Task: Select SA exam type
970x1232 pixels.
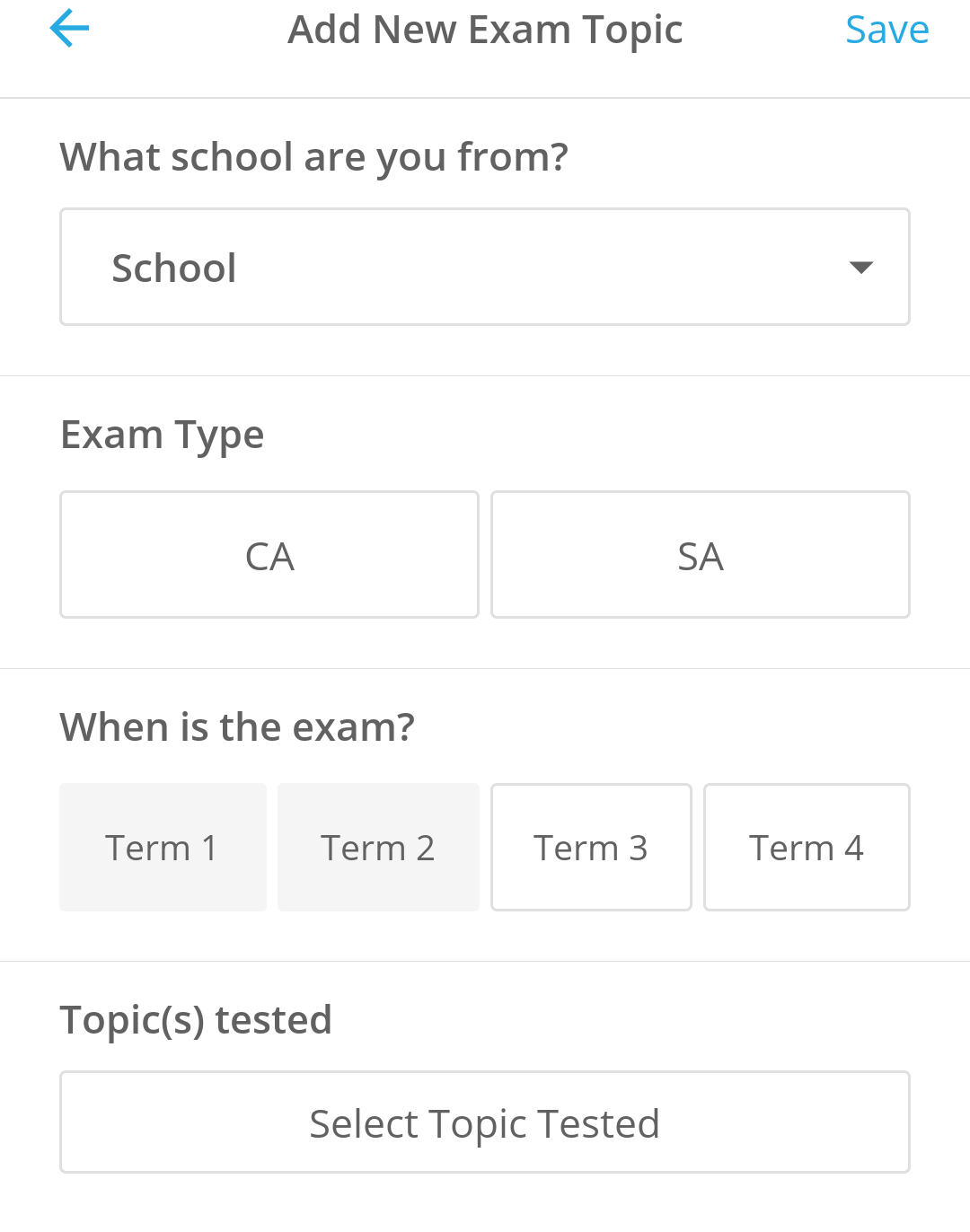Action: coord(701,555)
